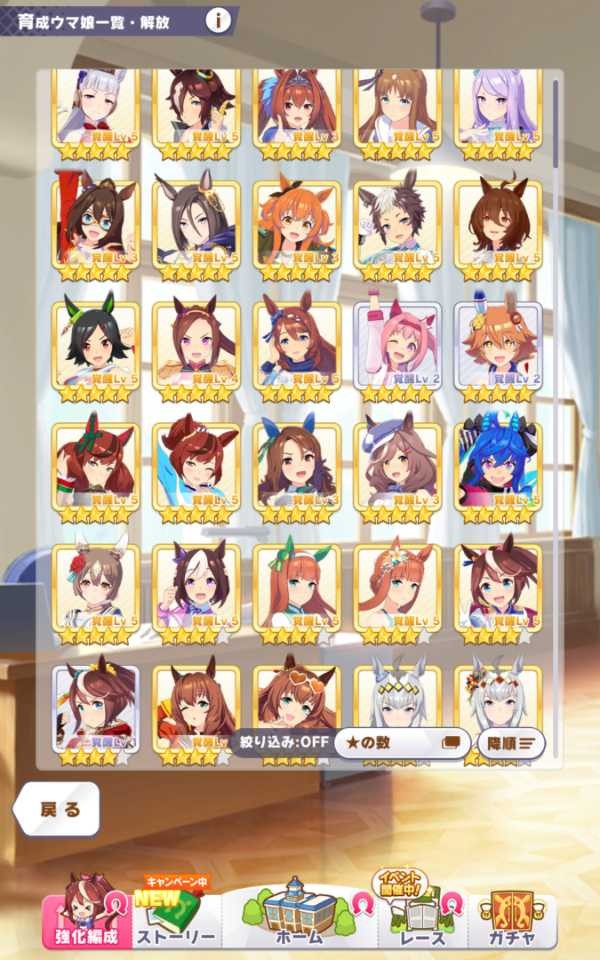Select the character with heart-shaped sunglasses
600x960 pixels.
click(297, 703)
